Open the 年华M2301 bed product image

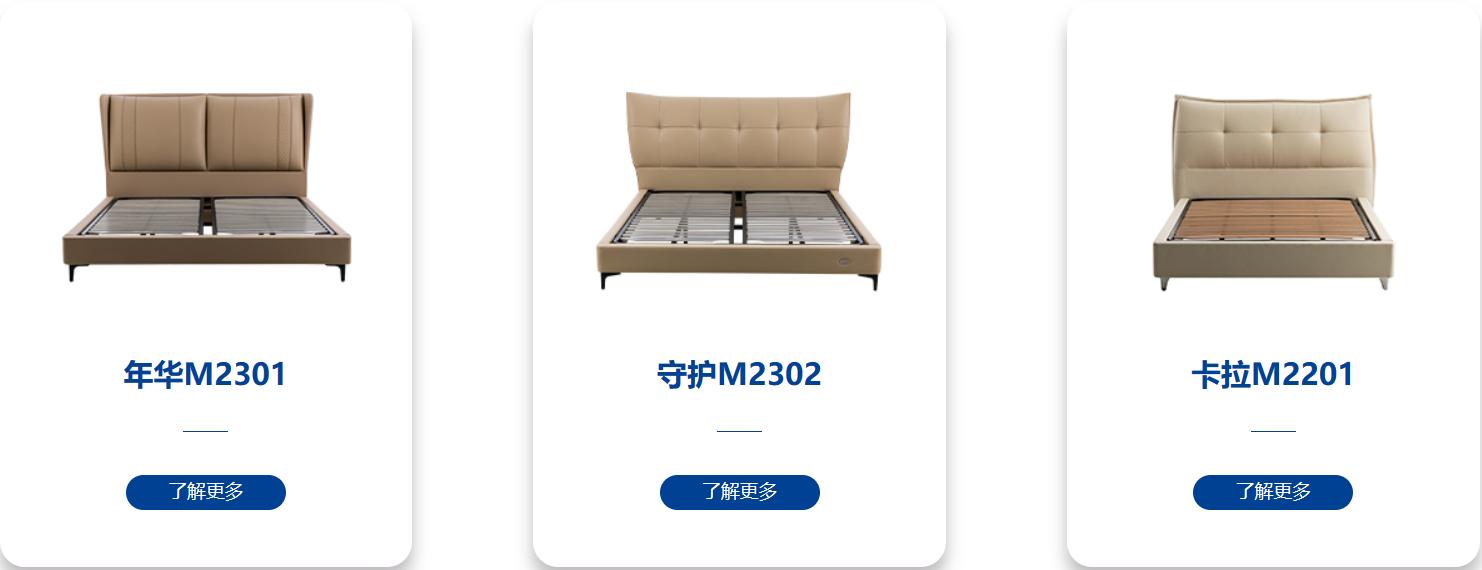click(207, 187)
